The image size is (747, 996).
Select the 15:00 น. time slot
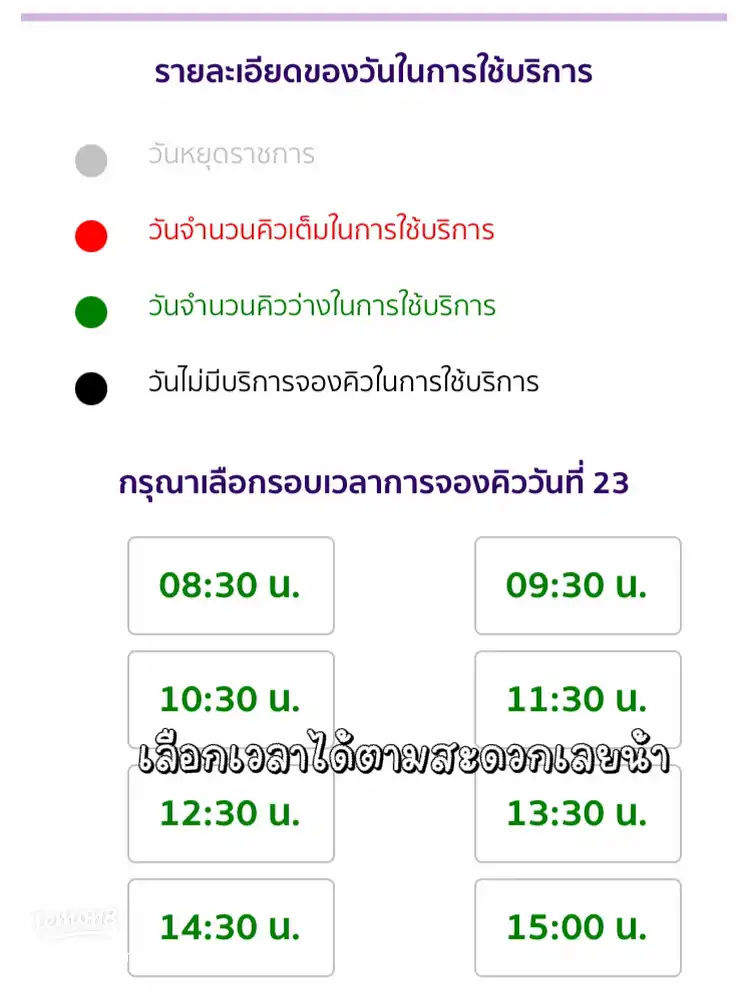577,928
